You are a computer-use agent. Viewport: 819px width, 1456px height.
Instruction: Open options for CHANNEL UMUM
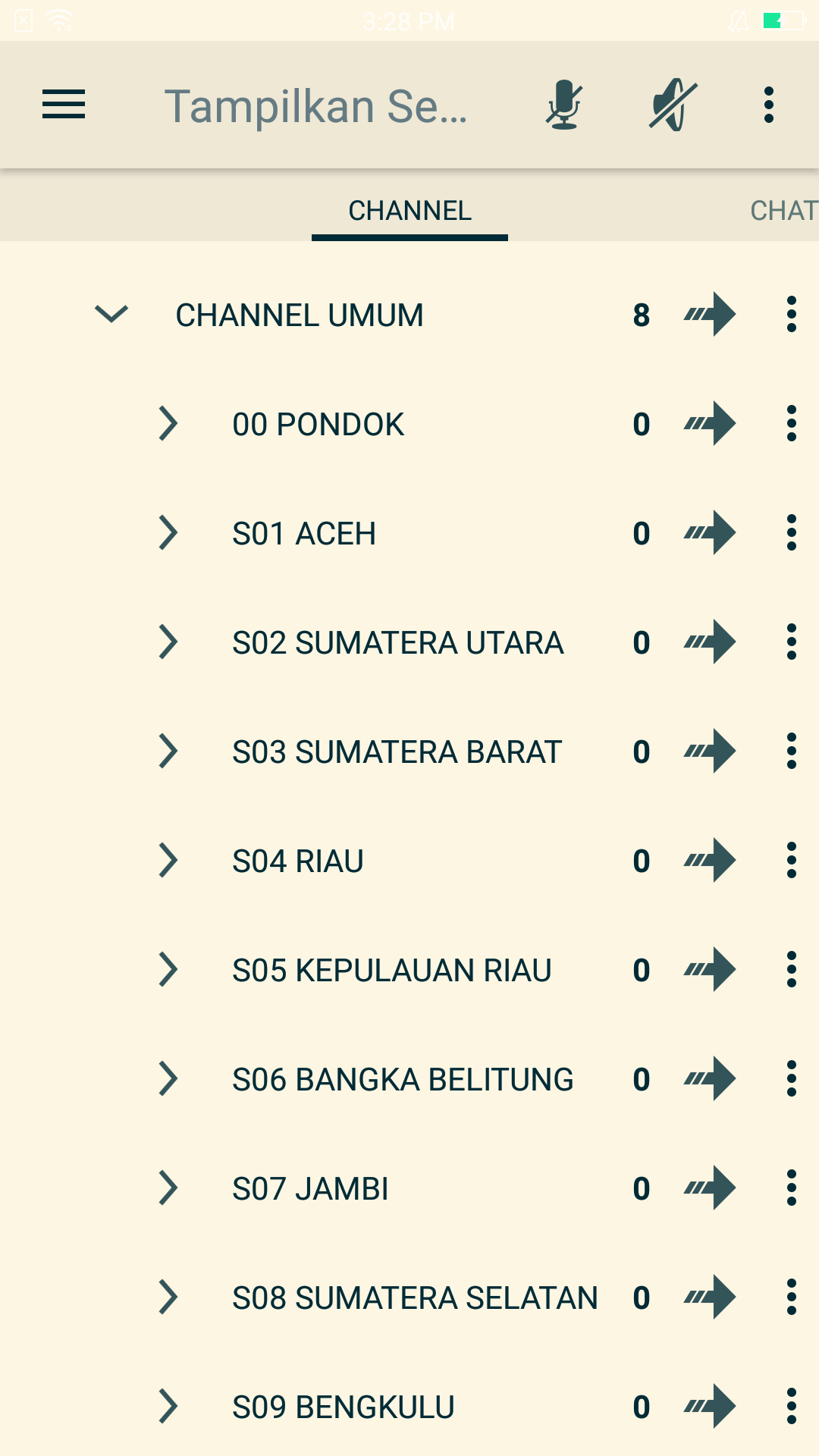point(791,314)
